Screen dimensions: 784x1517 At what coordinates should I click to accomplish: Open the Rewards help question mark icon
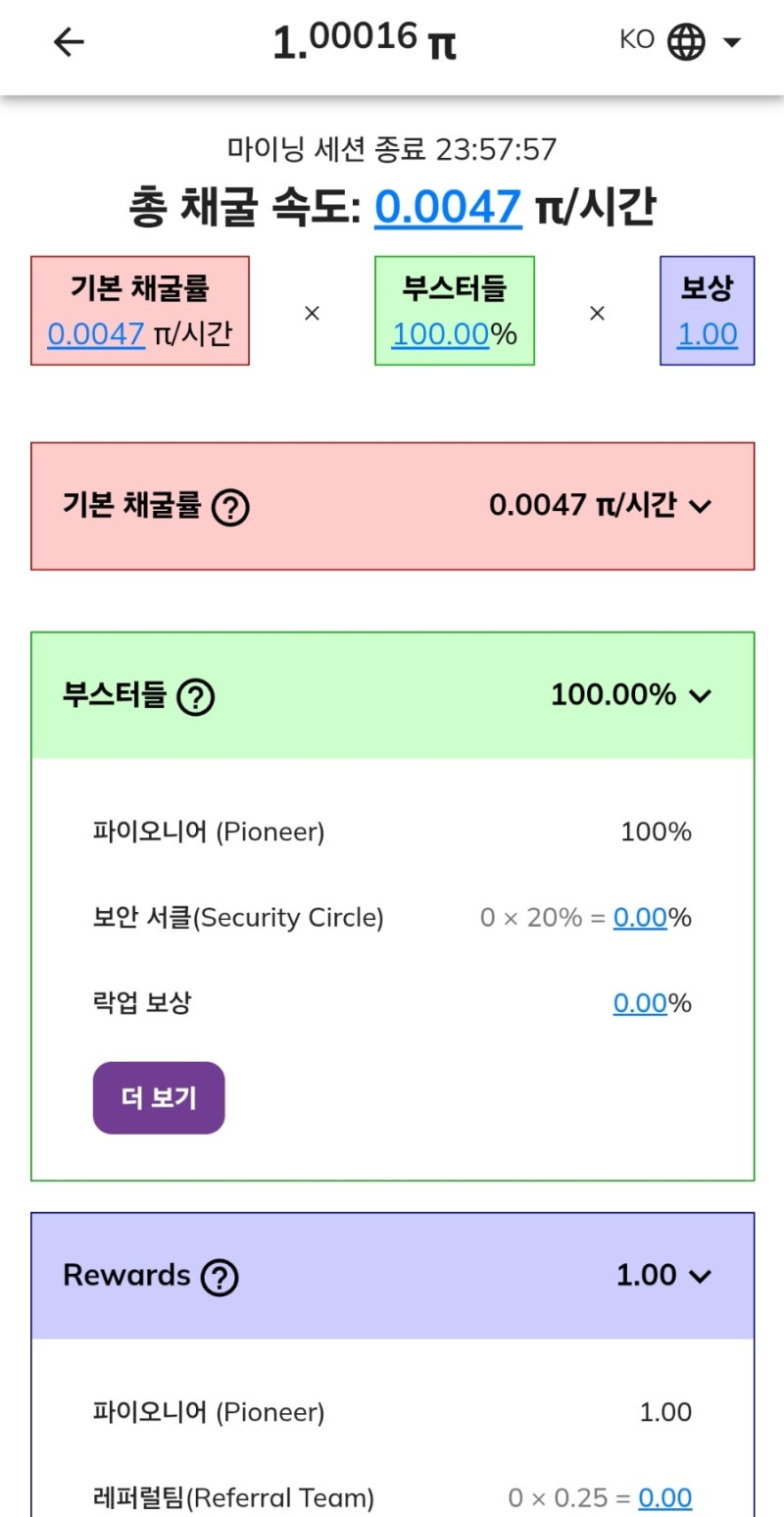[x=219, y=1275]
